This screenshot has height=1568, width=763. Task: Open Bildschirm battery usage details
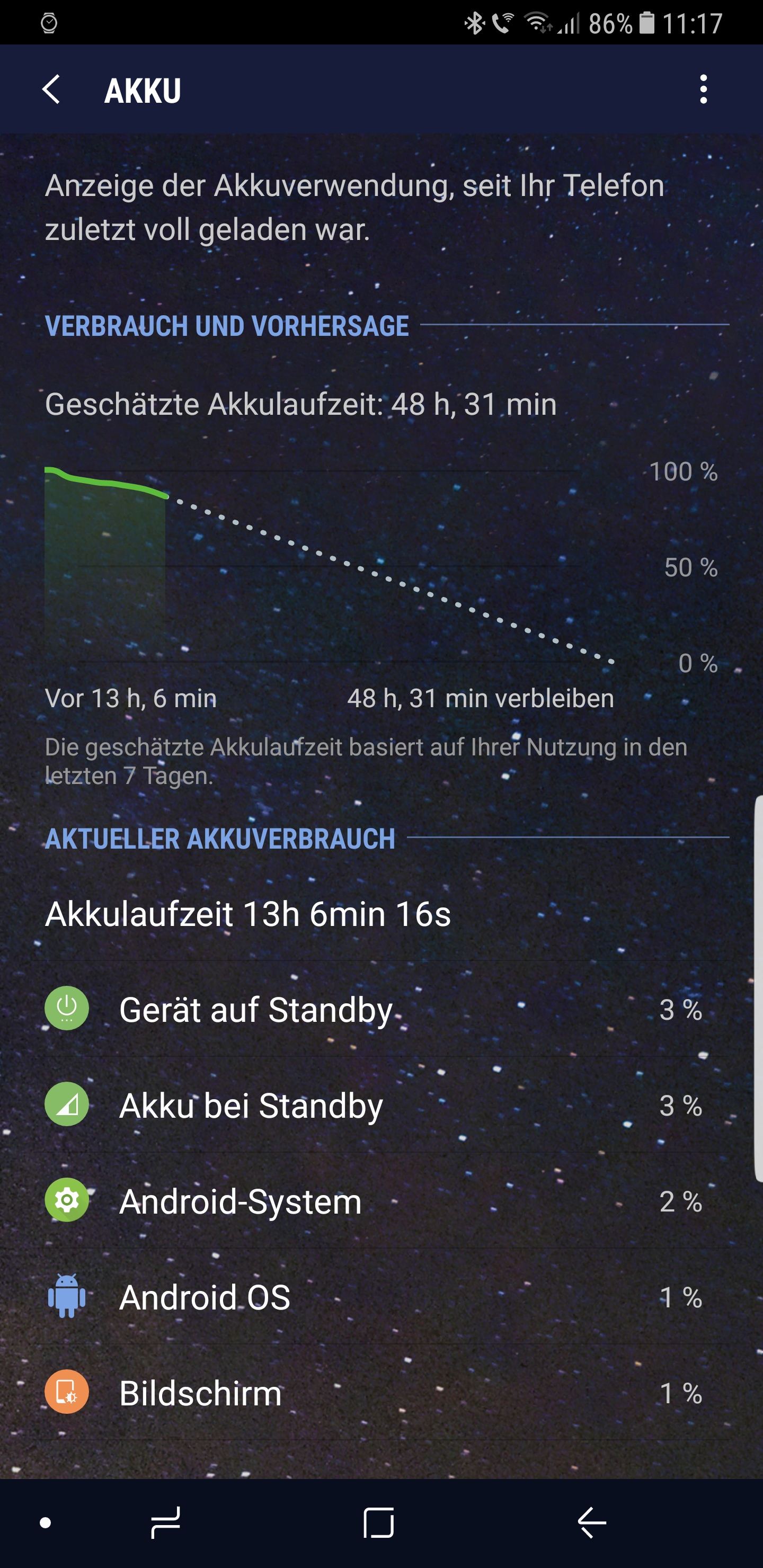point(381,1393)
